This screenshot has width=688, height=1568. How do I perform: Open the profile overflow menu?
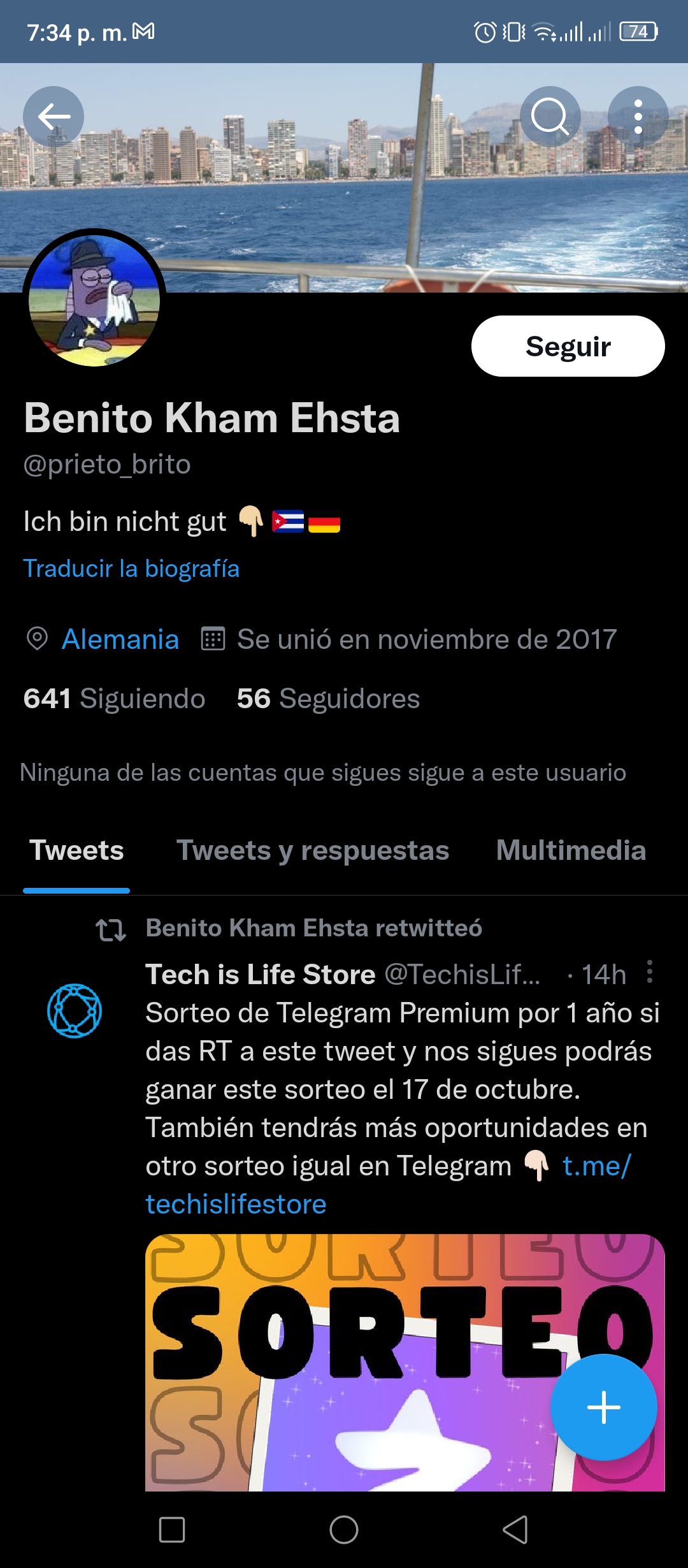pos(638,117)
